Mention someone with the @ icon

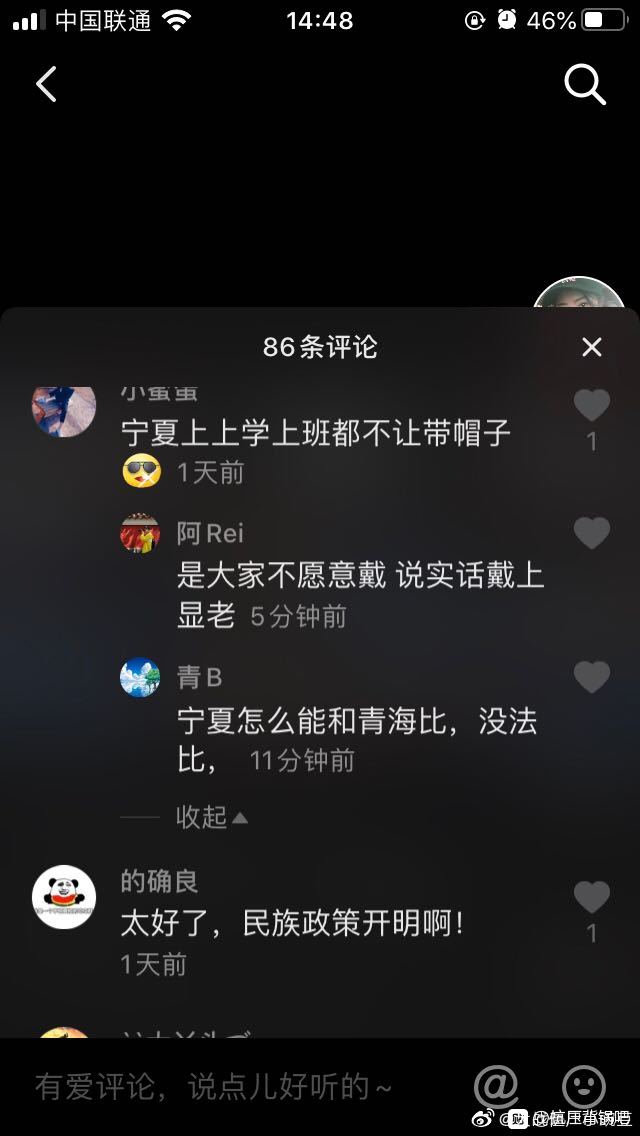pos(496,1086)
